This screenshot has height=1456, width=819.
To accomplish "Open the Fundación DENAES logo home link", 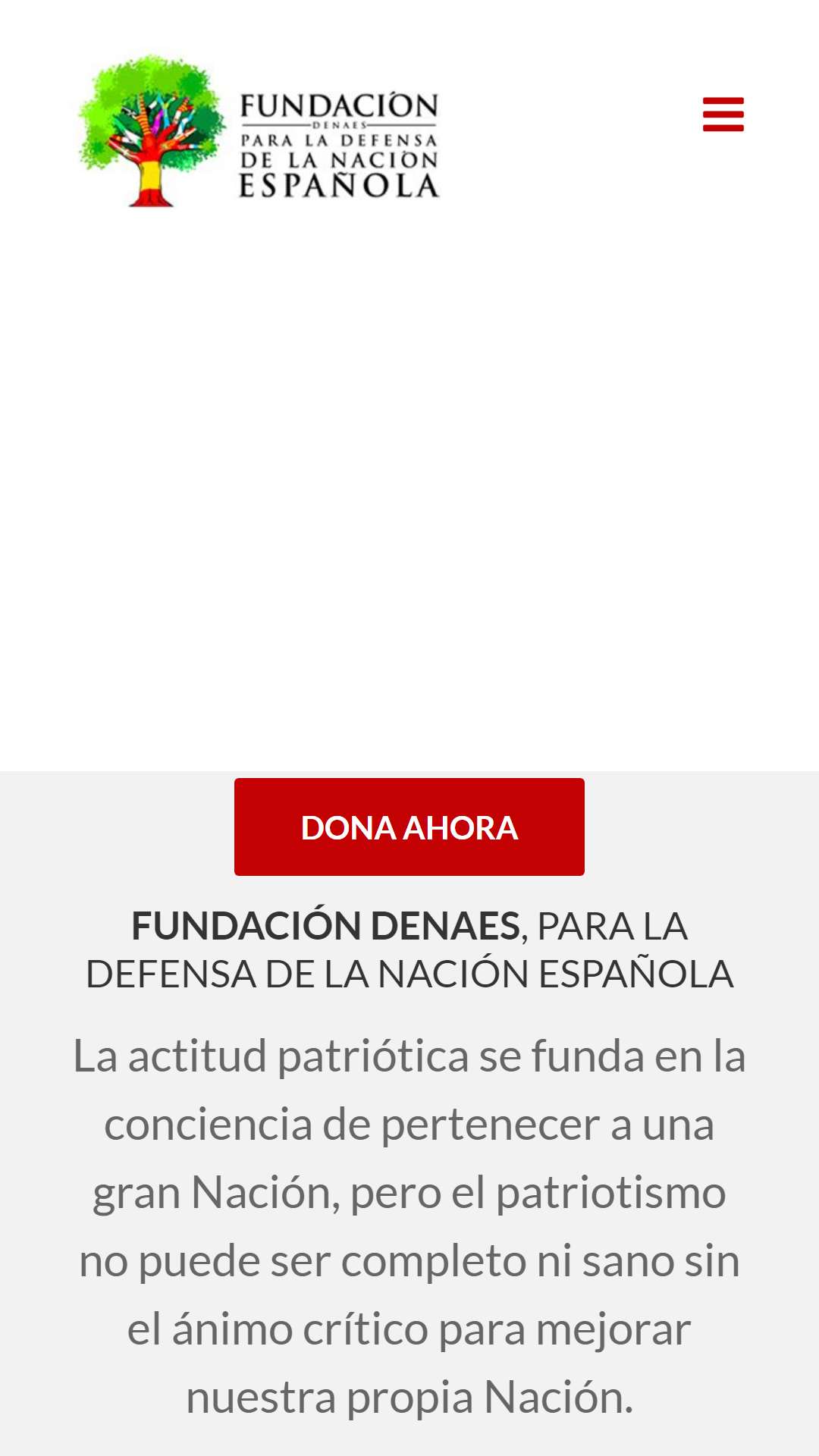I will [258, 130].
